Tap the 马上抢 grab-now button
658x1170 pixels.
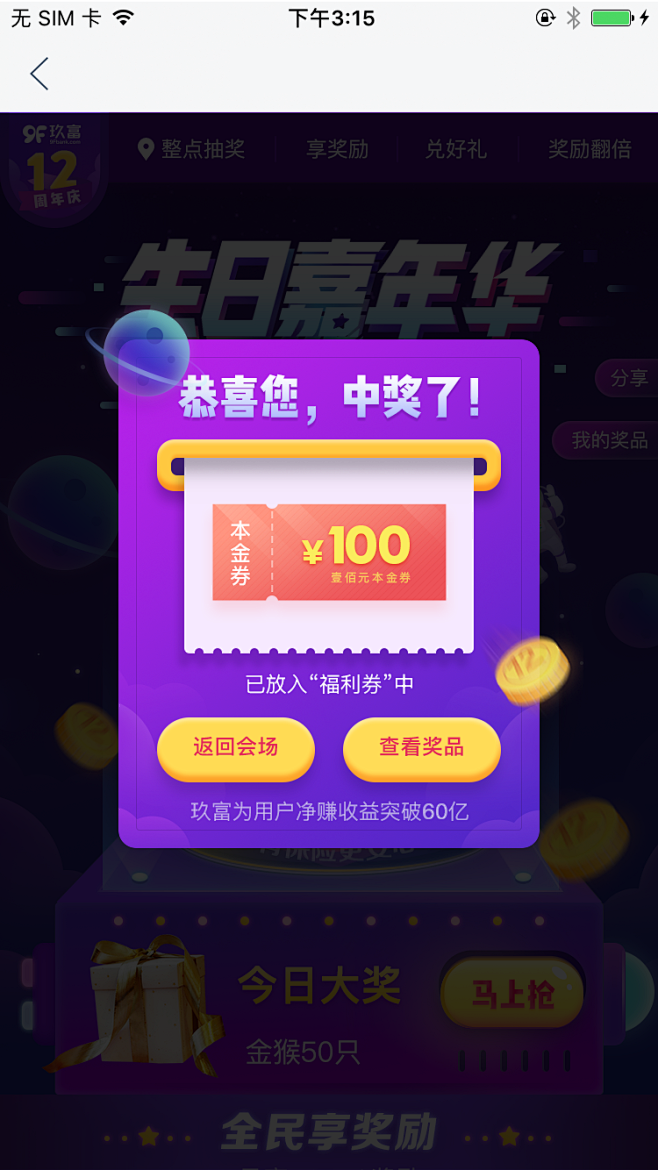512,994
